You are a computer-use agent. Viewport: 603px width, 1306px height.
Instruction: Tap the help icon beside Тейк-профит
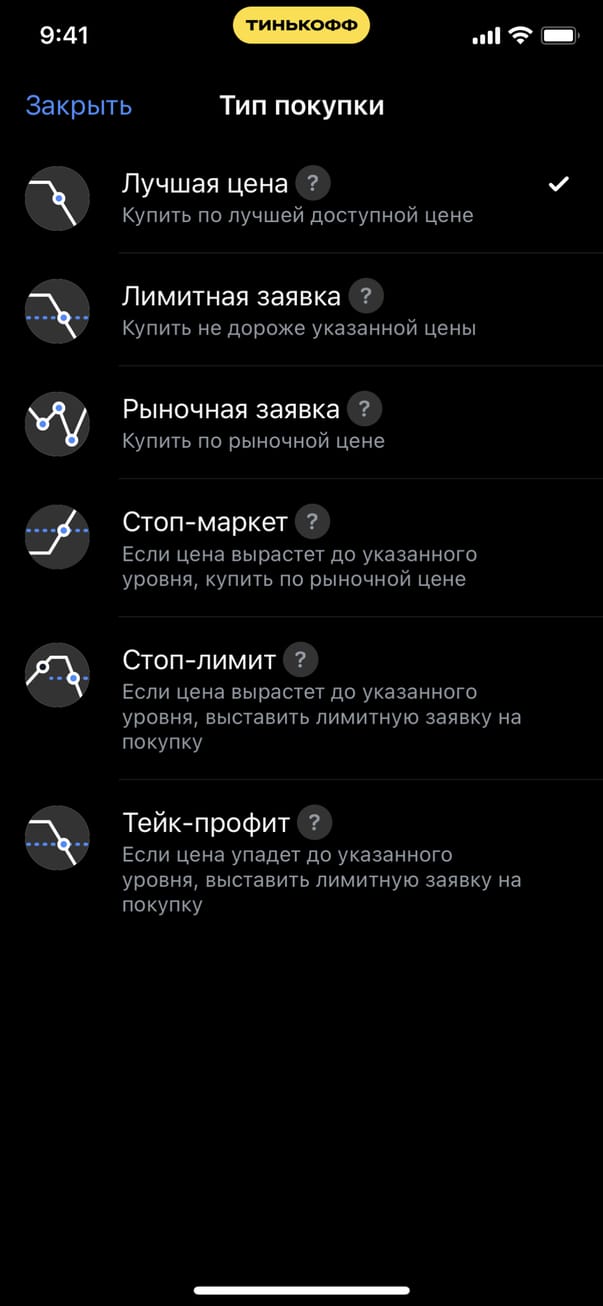point(315,823)
